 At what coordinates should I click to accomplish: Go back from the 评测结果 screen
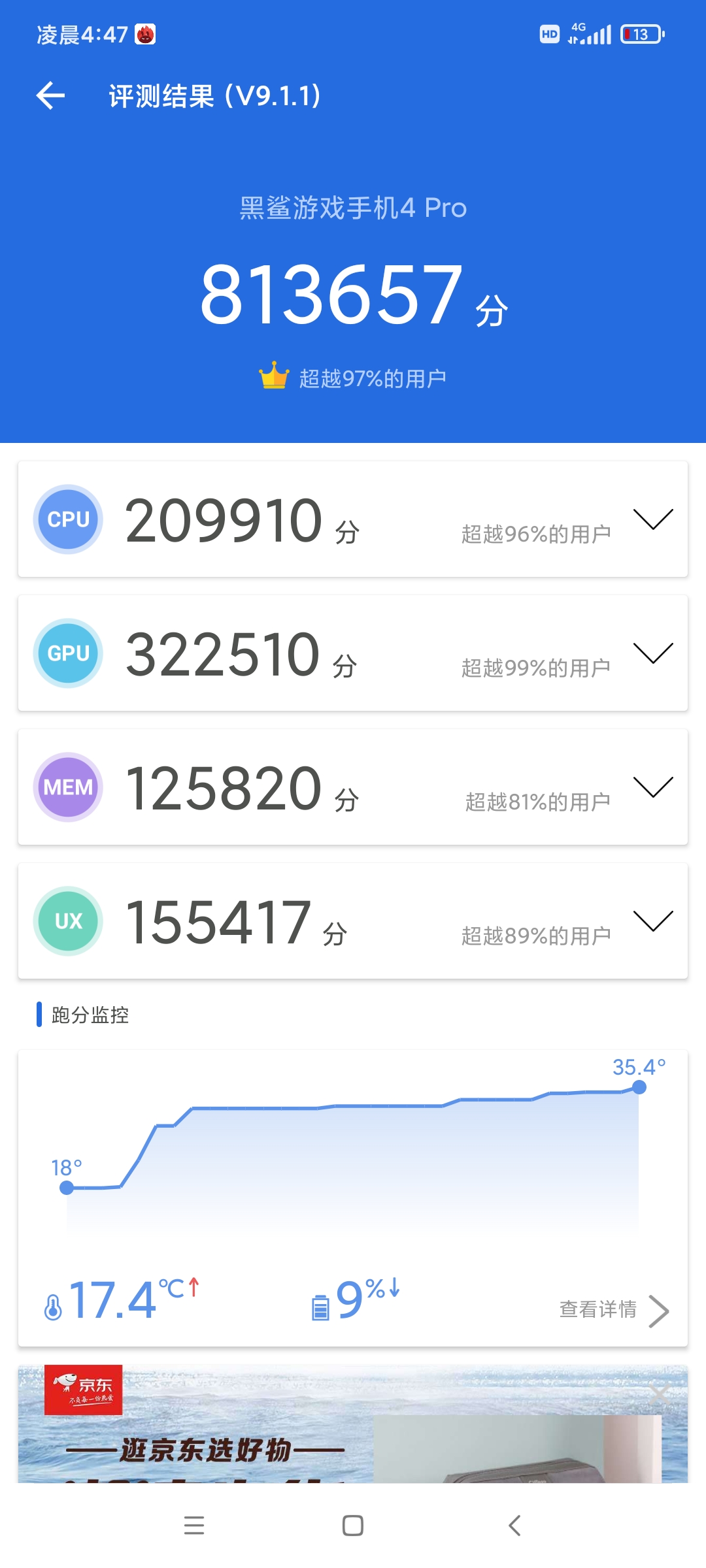point(50,96)
